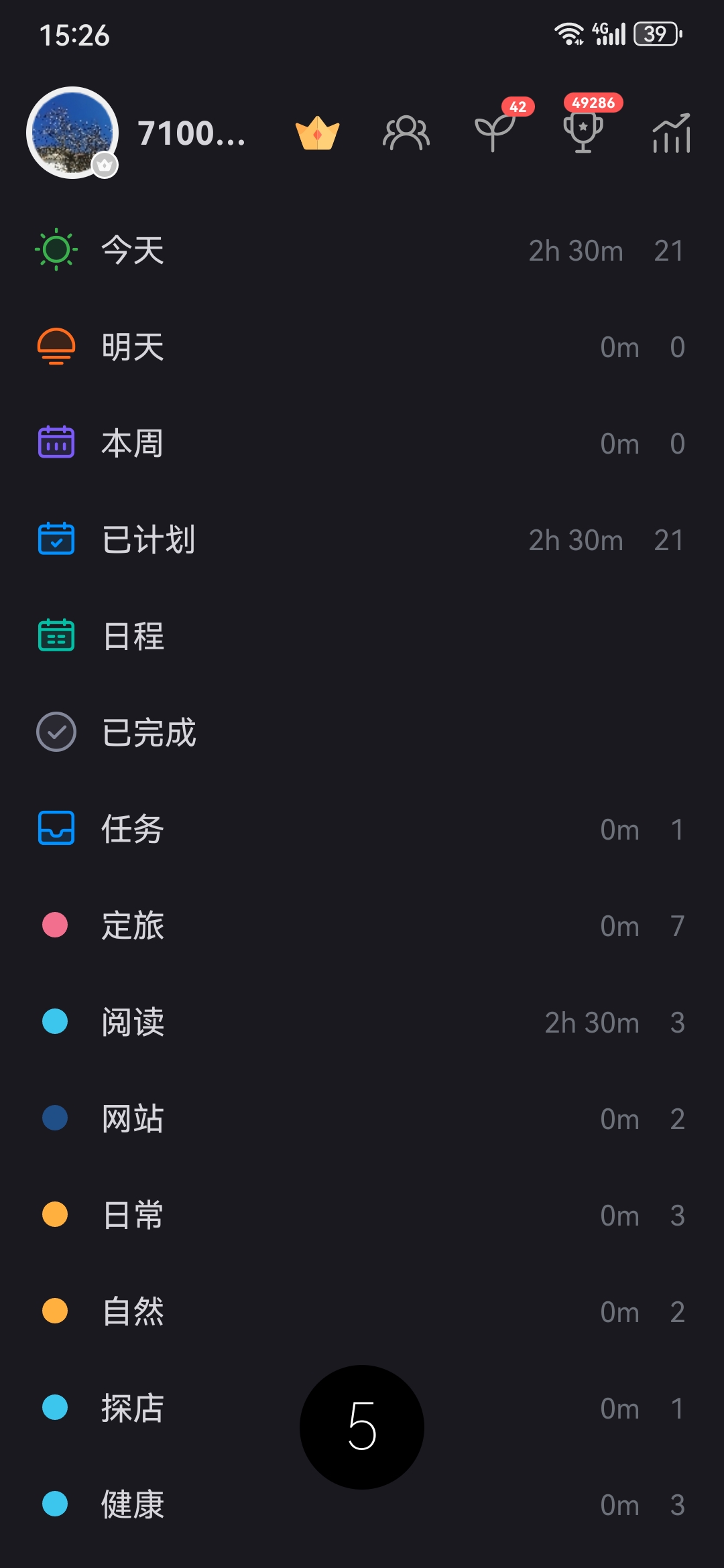This screenshot has width=724, height=1568.
Task: Tap the pink color dot beside 定旅
Action: [56, 925]
